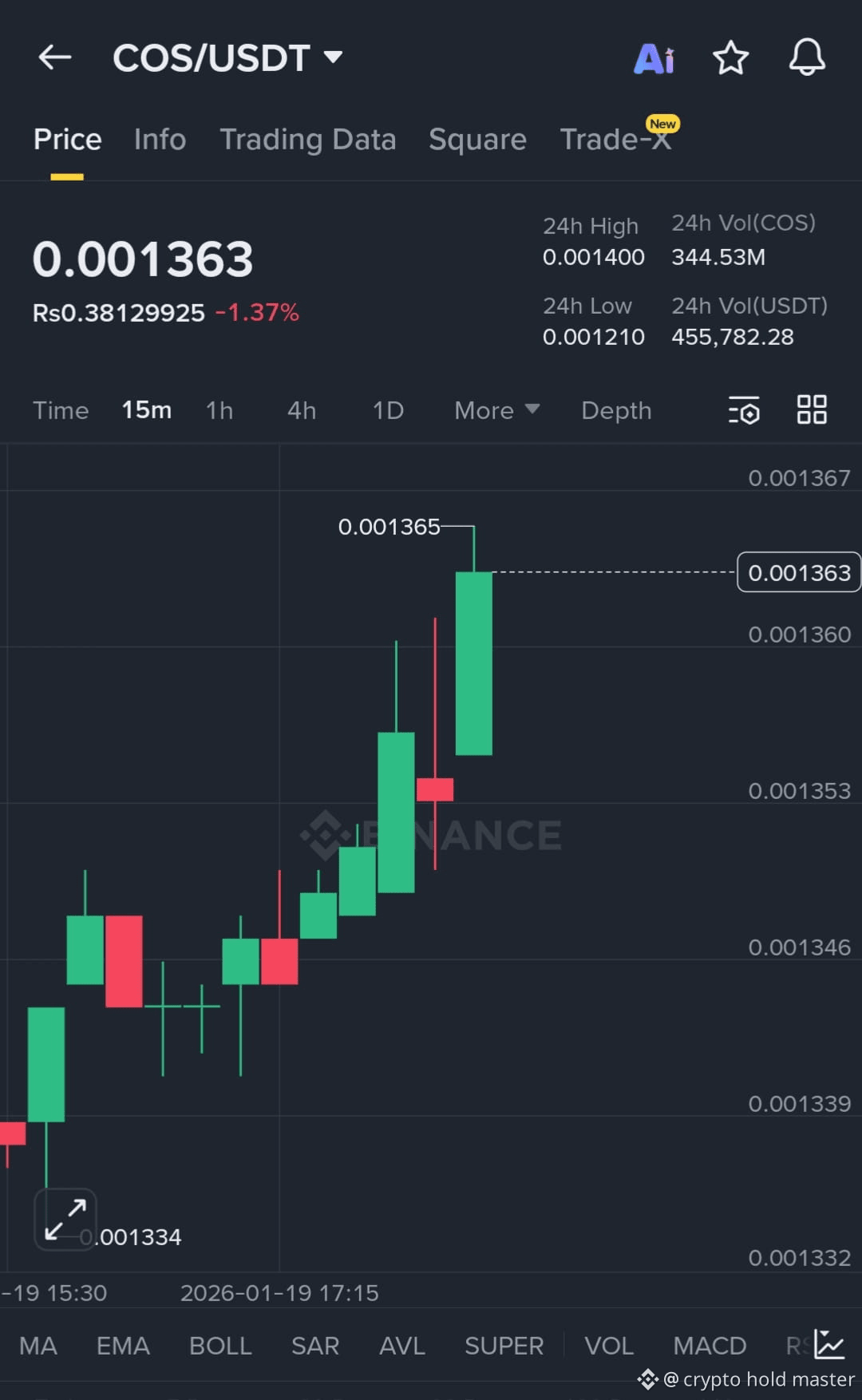This screenshot has height=1400, width=862.
Task: Open the Square tab
Action: [477, 139]
